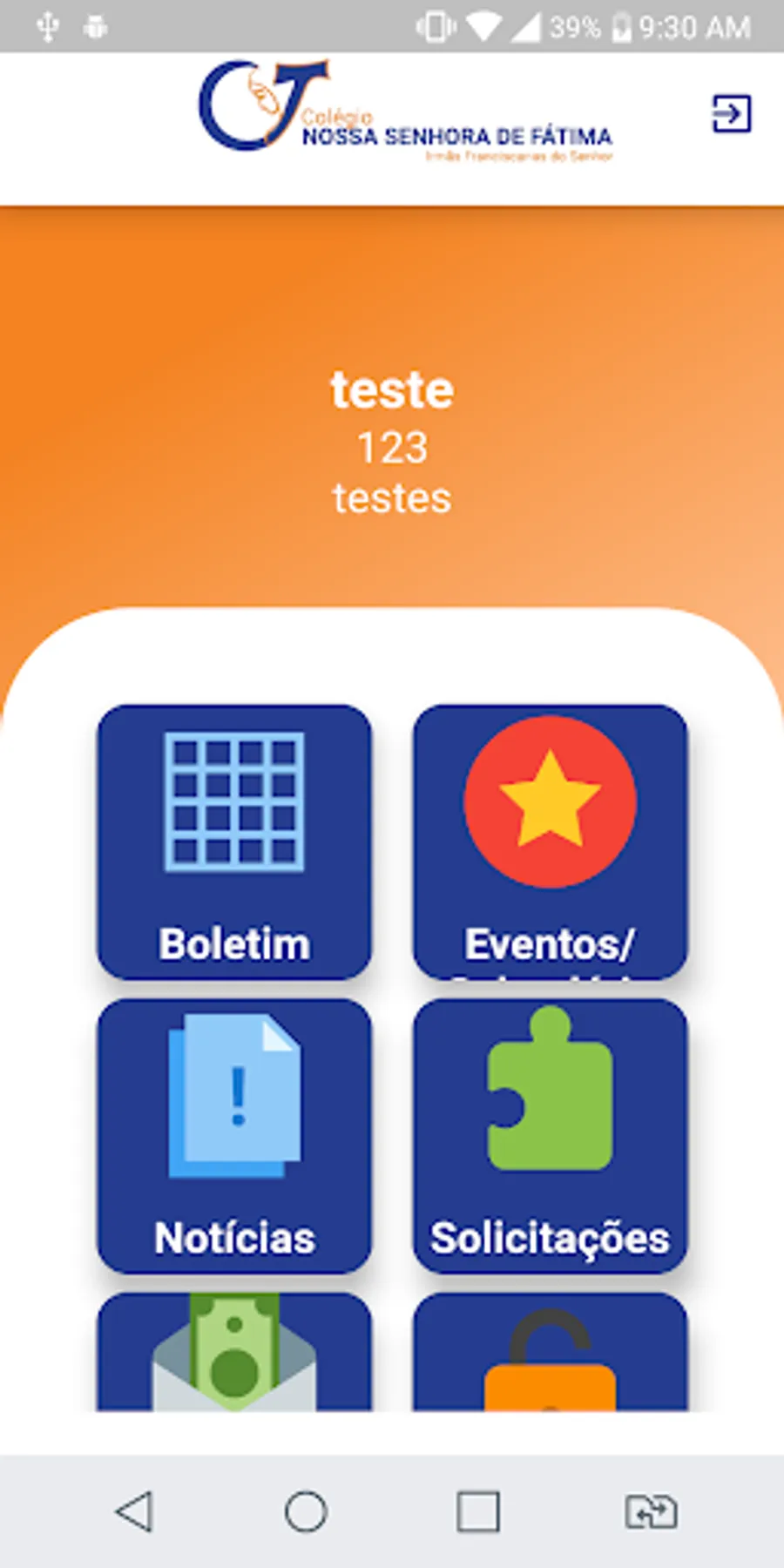Open the Notícias tile
The height and width of the screenshot is (1568, 784).
pos(234,1135)
